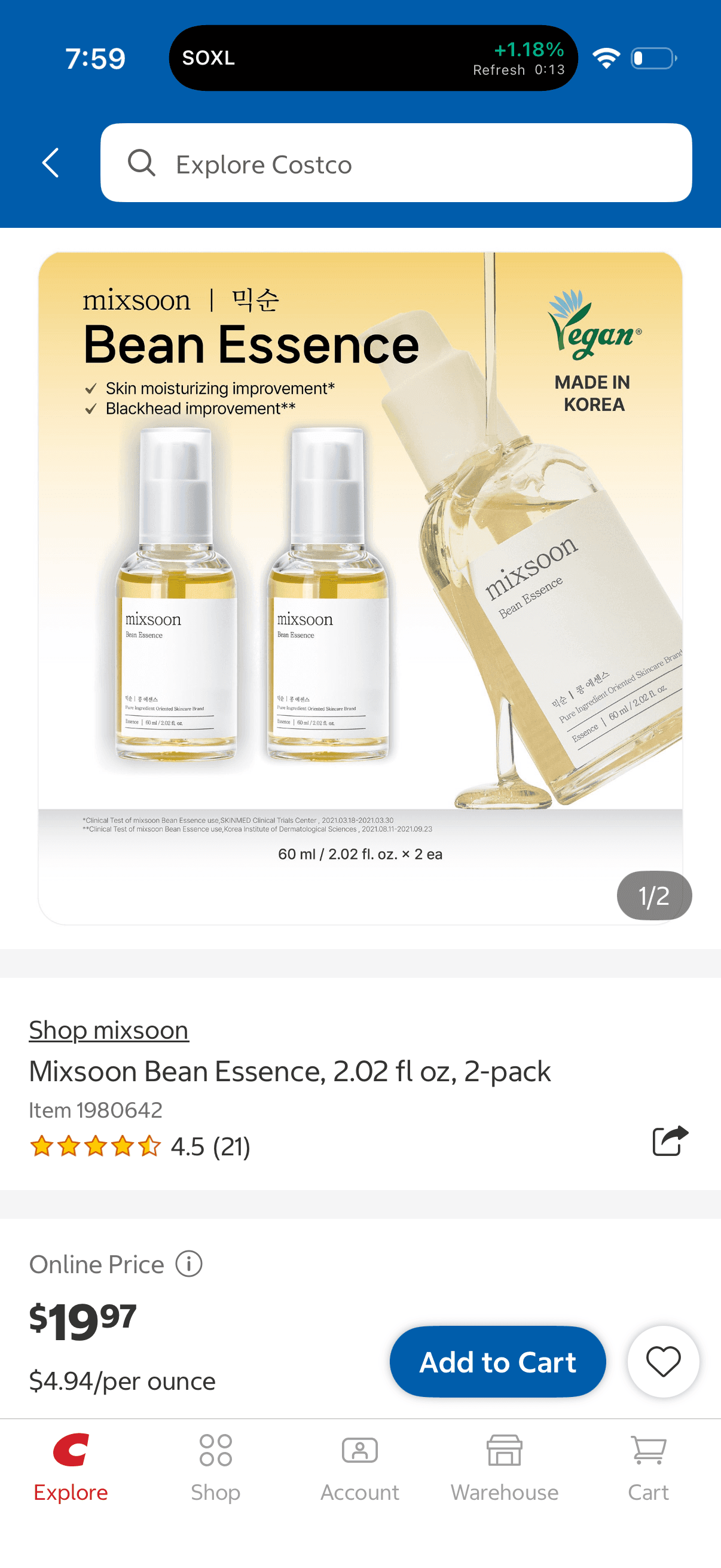Tap the SOXL stock Live Activity pill

373,58
